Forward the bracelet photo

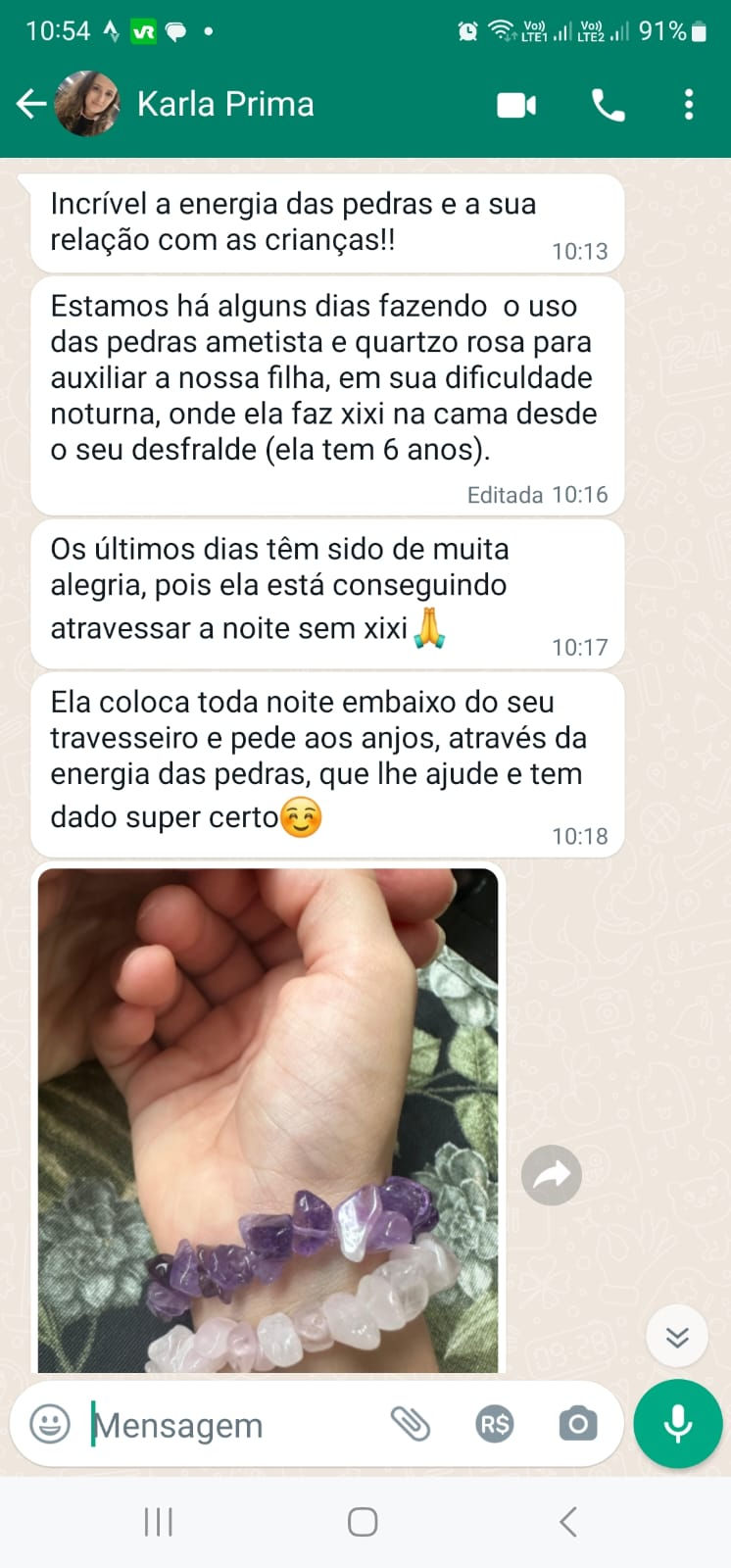552,1175
